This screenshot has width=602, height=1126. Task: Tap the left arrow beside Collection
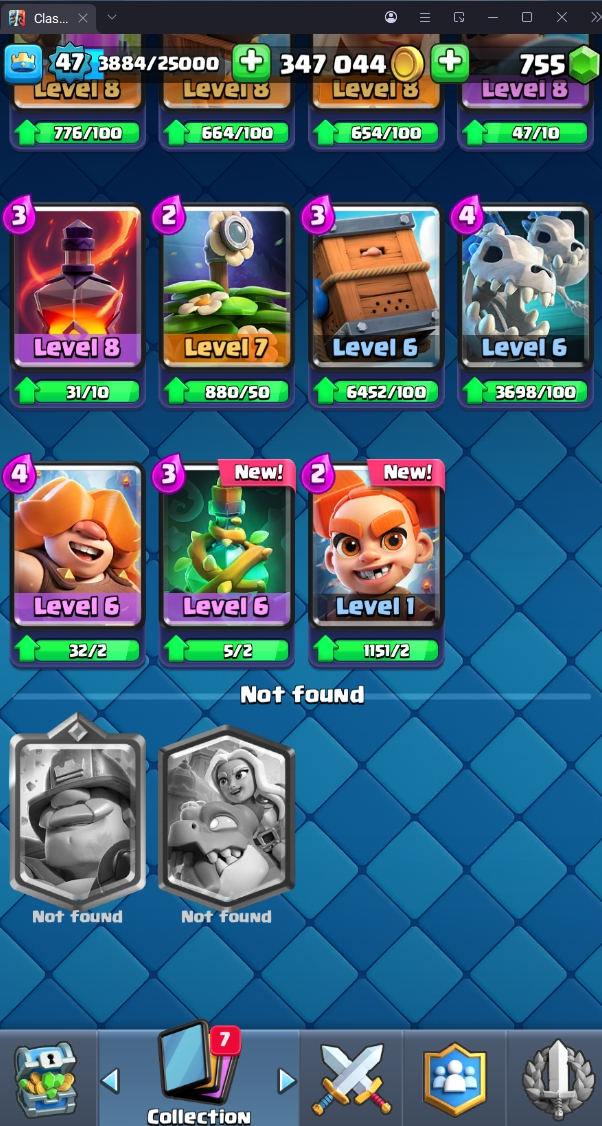tap(111, 1080)
